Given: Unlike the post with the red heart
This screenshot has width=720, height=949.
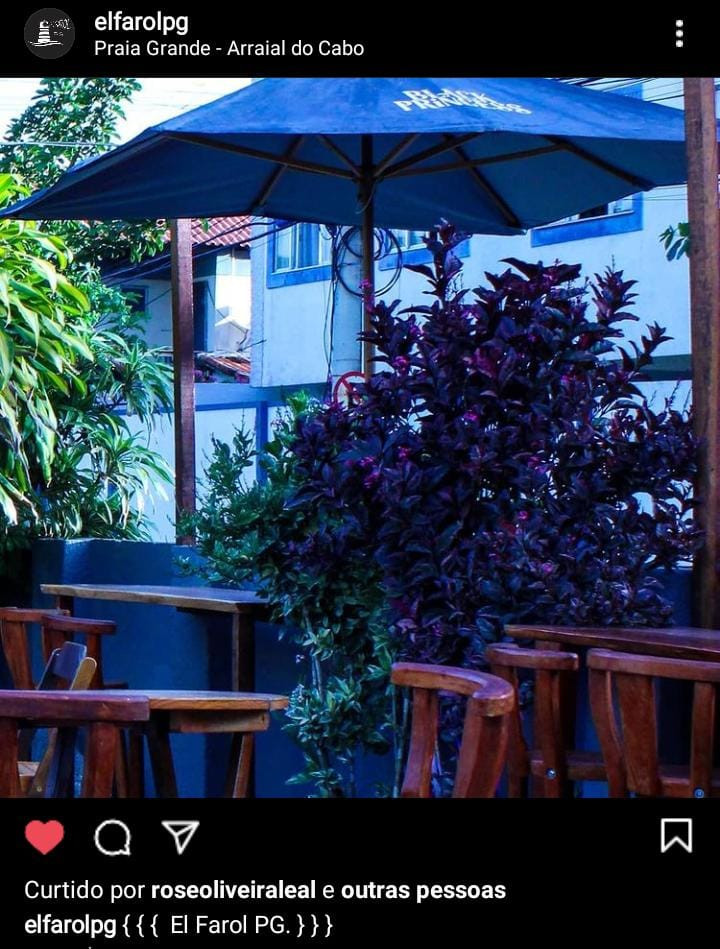Looking at the screenshot, I should coord(44,836).
